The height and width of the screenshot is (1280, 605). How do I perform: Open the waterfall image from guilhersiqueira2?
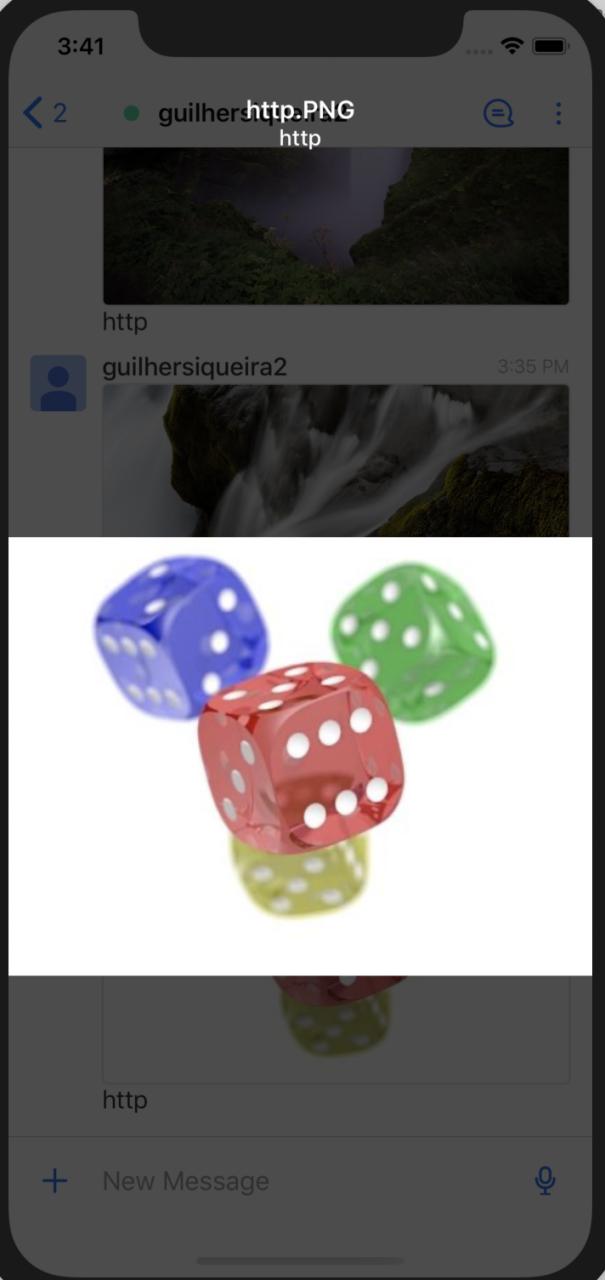(335, 462)
